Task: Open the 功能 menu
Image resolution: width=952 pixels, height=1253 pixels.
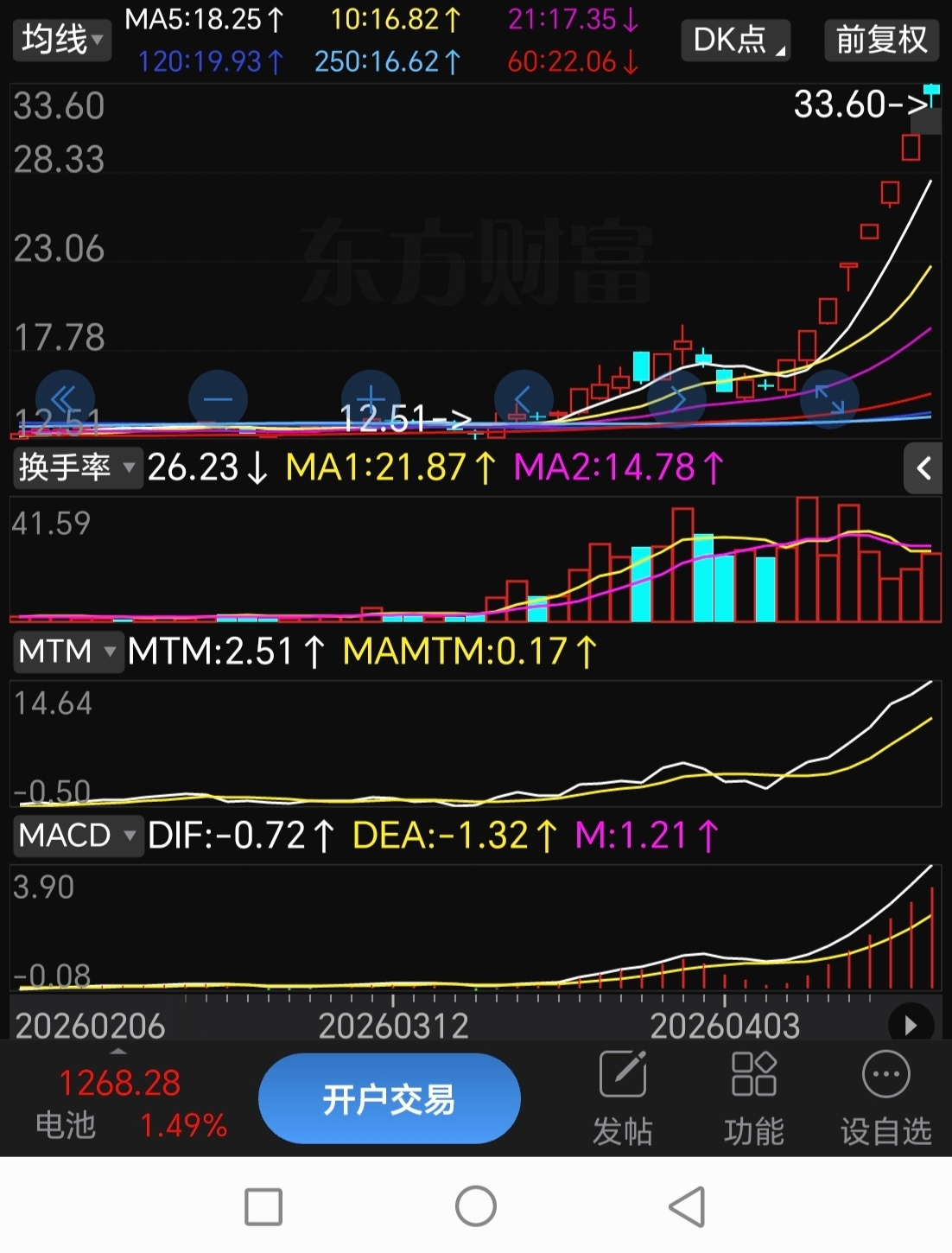Action: 754,1099
